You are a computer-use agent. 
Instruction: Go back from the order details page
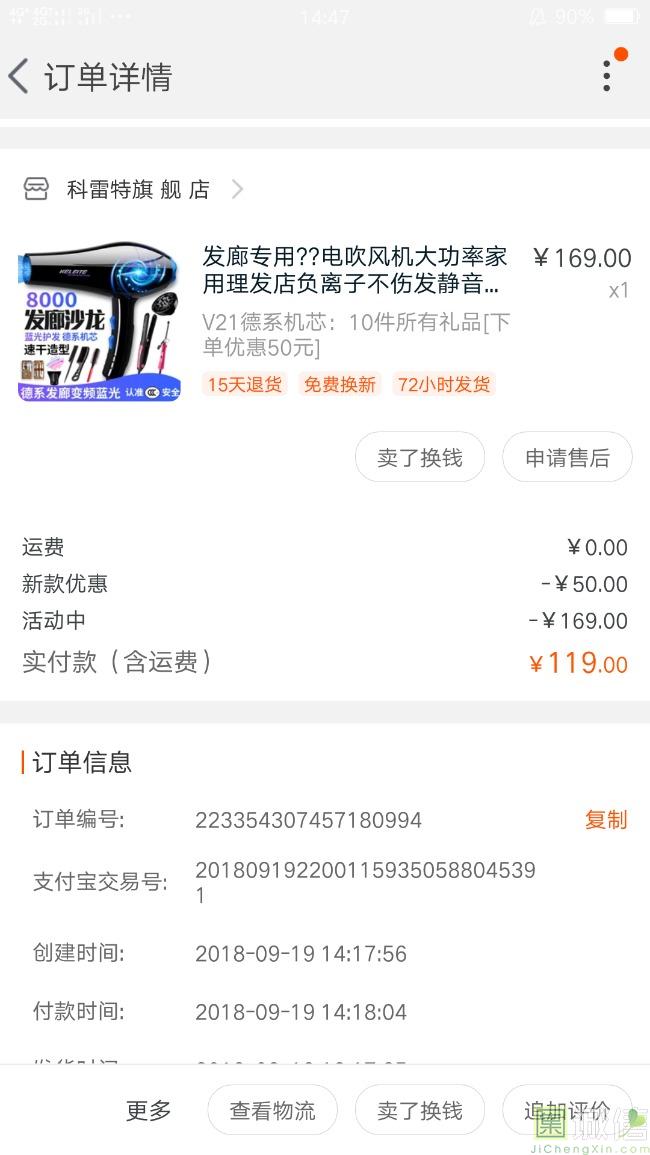(19, 76)
